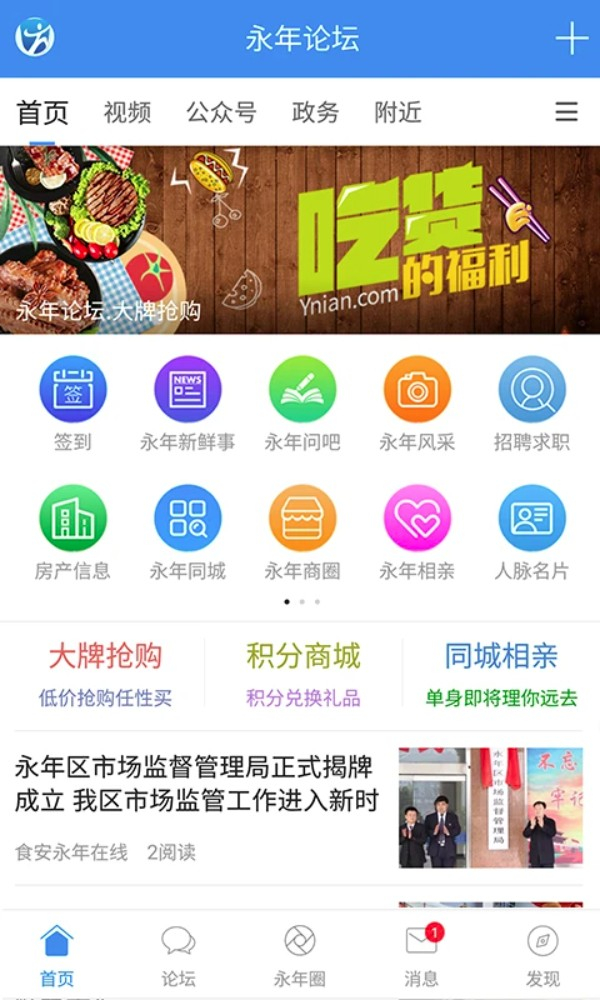Screen dimensions: 600x1000
Task: Open 永年新鲜事 news section
Action: point(187,391)
